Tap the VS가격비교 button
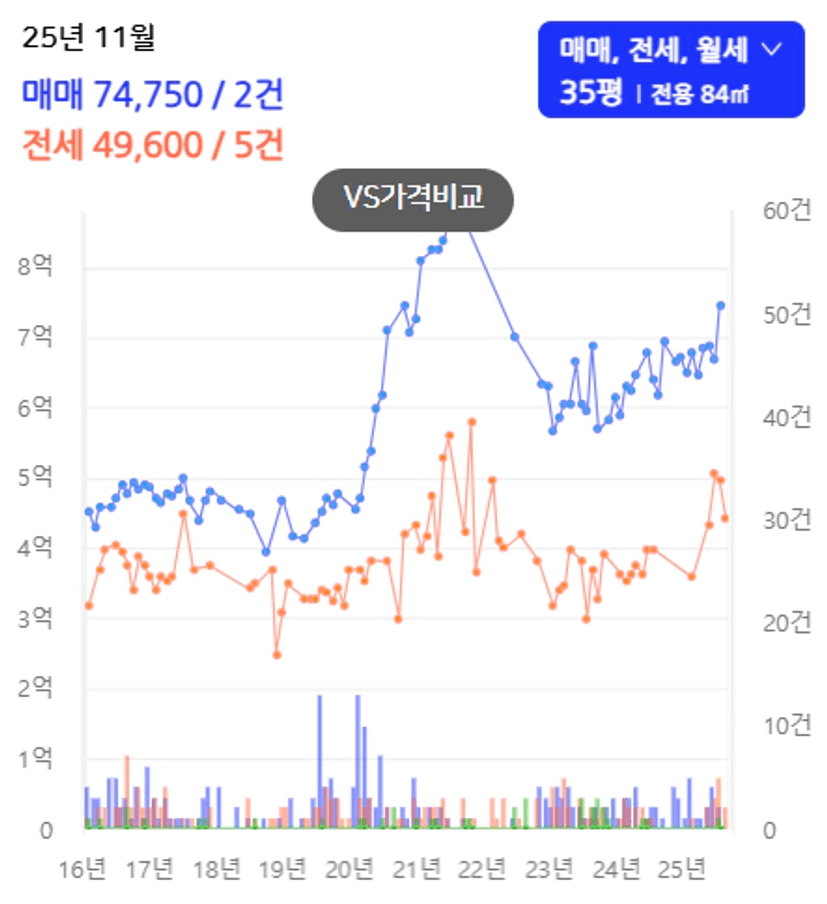Screen dimensions: 827x904 coord(413,199)
